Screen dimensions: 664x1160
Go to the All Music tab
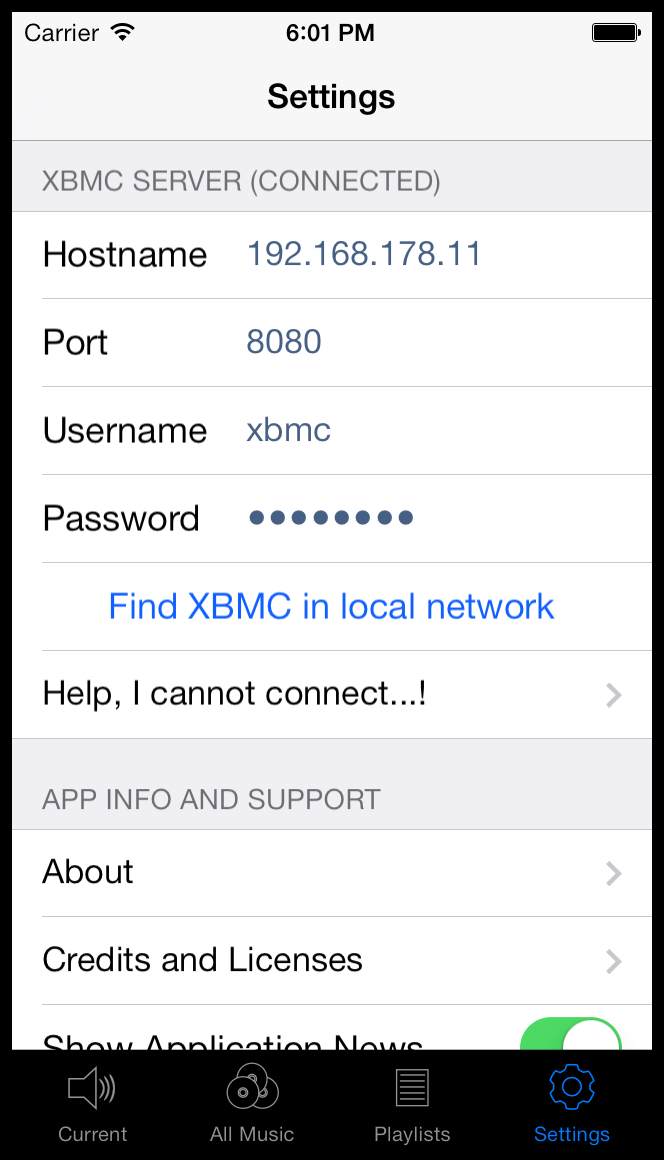[x=252, y=1104]
